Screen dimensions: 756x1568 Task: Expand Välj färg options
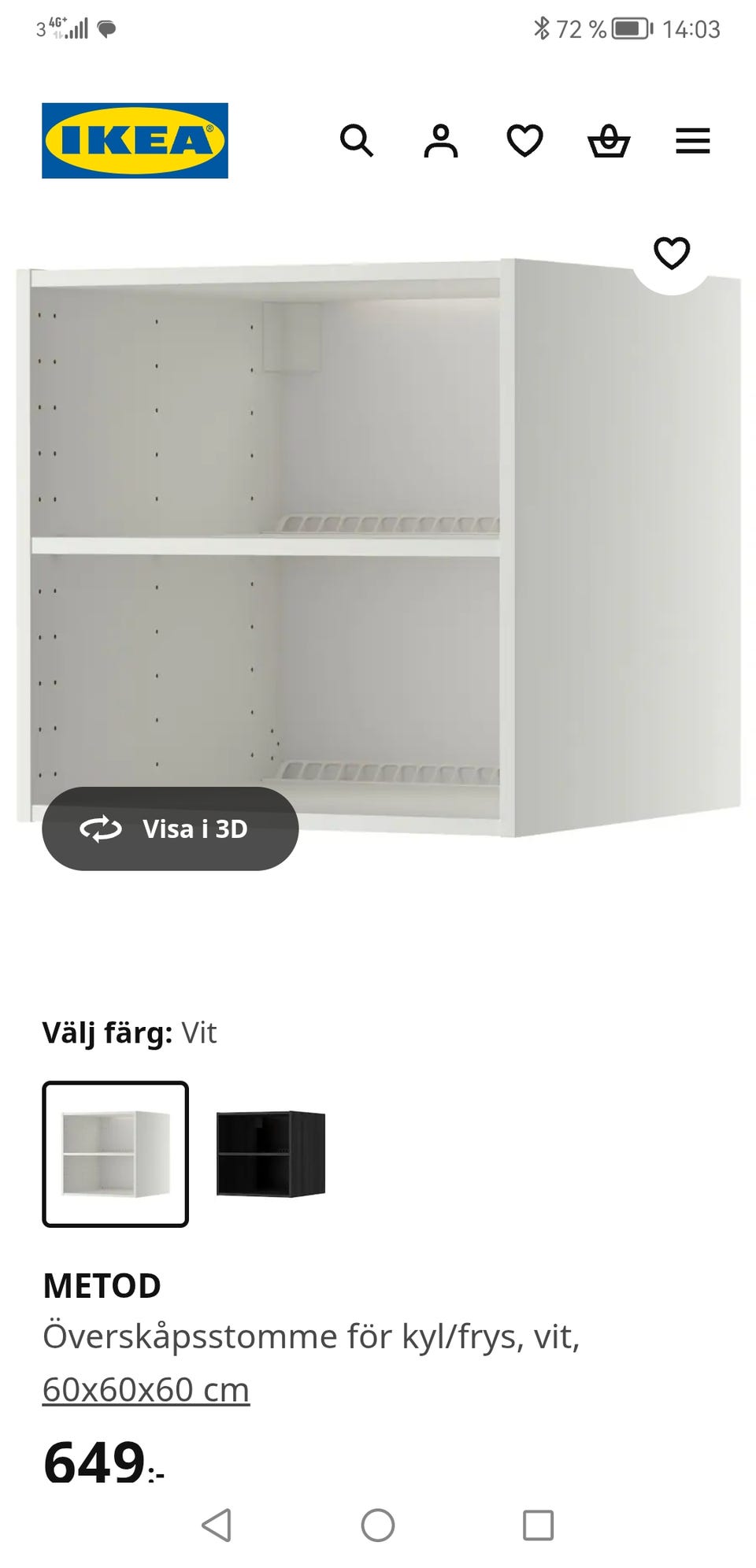pyautogui.click(x=128, y=1032)
